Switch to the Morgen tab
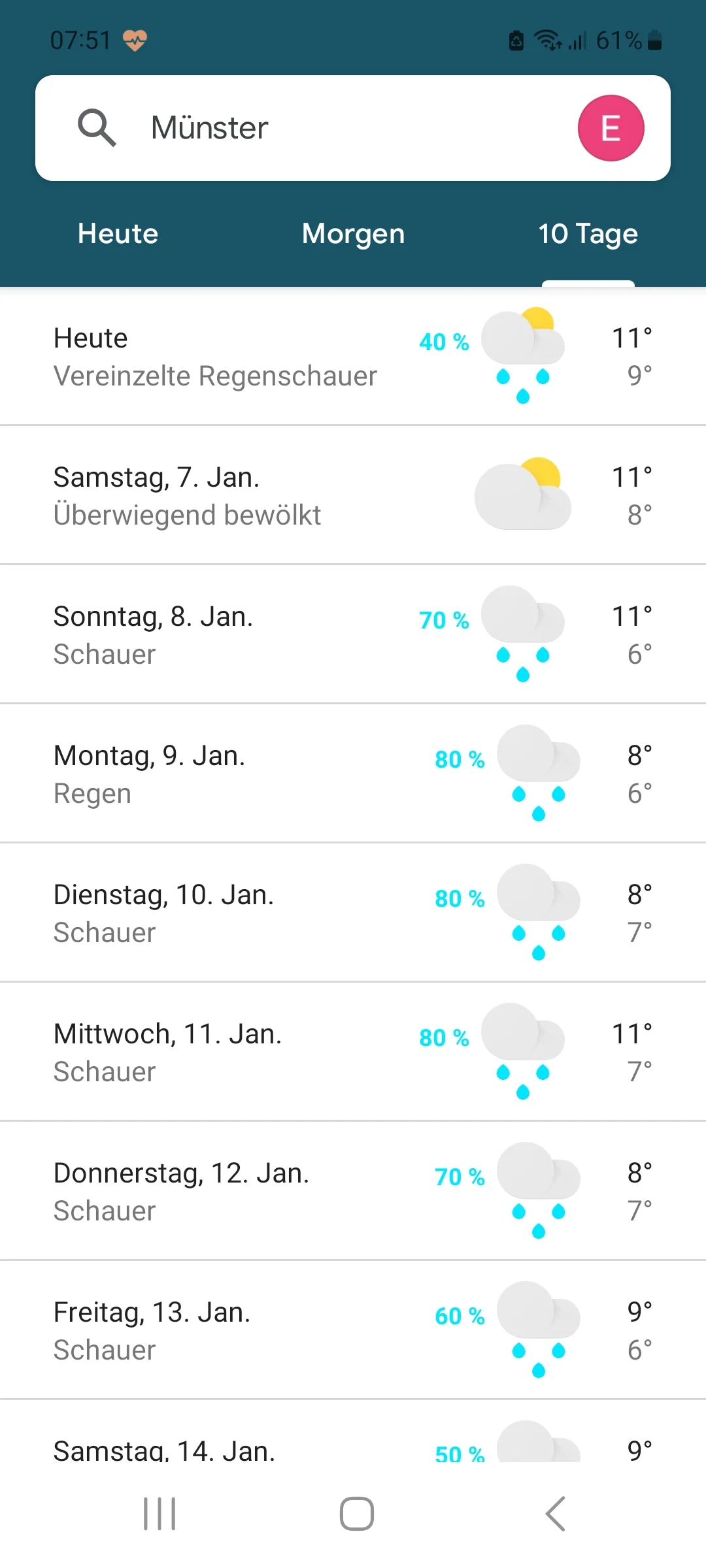Screen dimensions: 706x1568 click(353, 234)
